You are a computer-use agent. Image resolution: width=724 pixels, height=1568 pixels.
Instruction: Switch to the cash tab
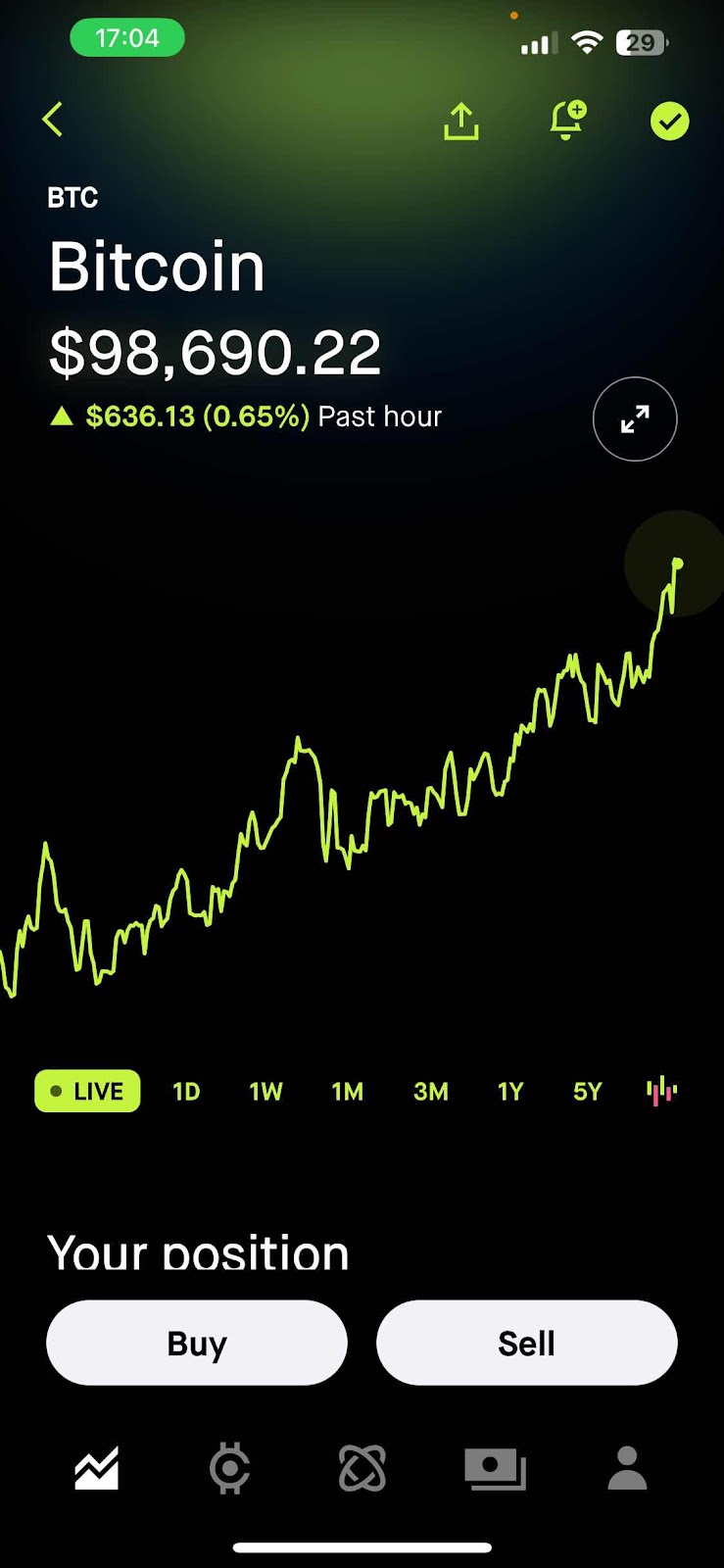coord(495,1469)
